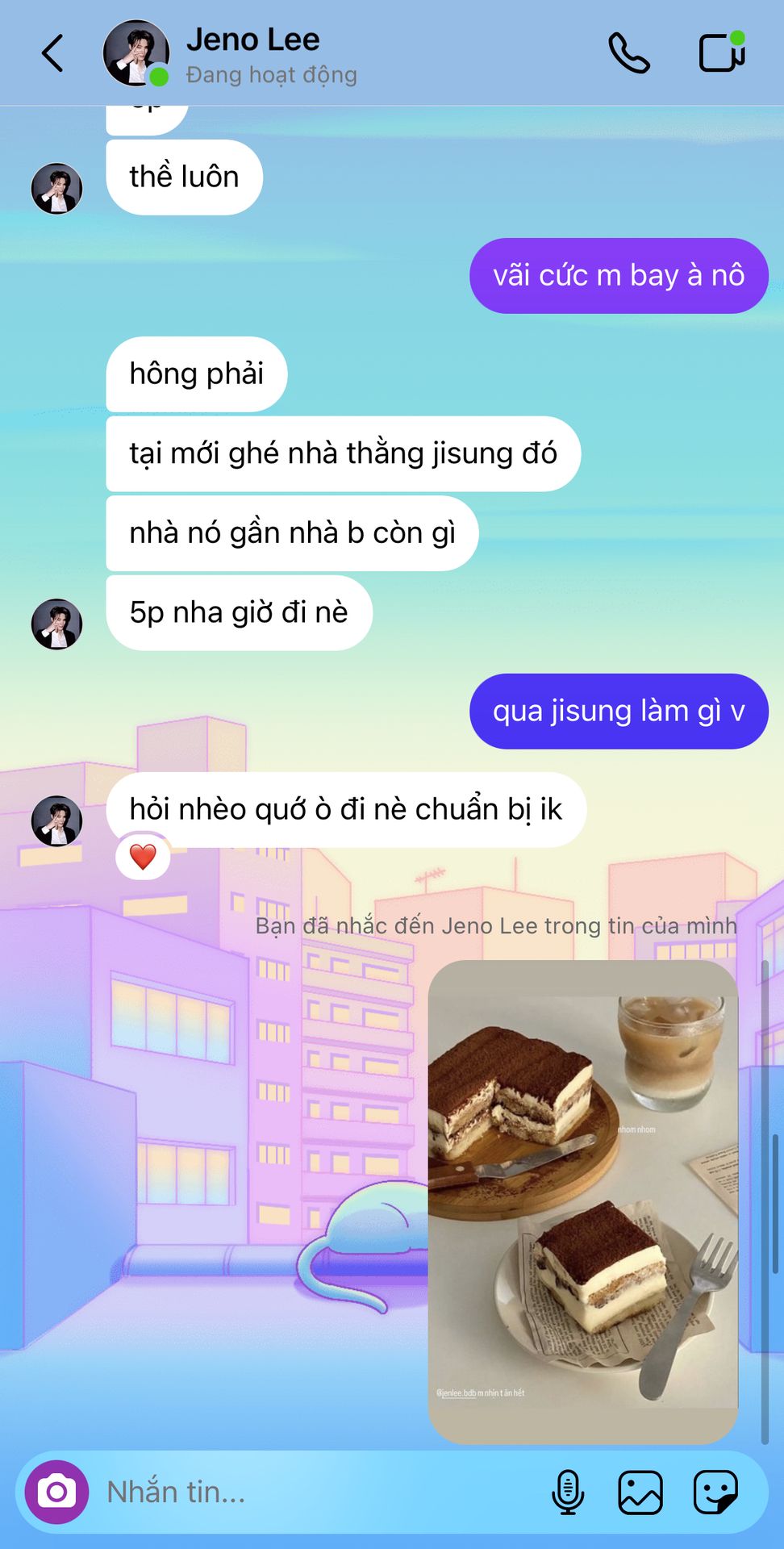Open the photo gallery picker
784x1549 pixels.
tap(640, 1492)
